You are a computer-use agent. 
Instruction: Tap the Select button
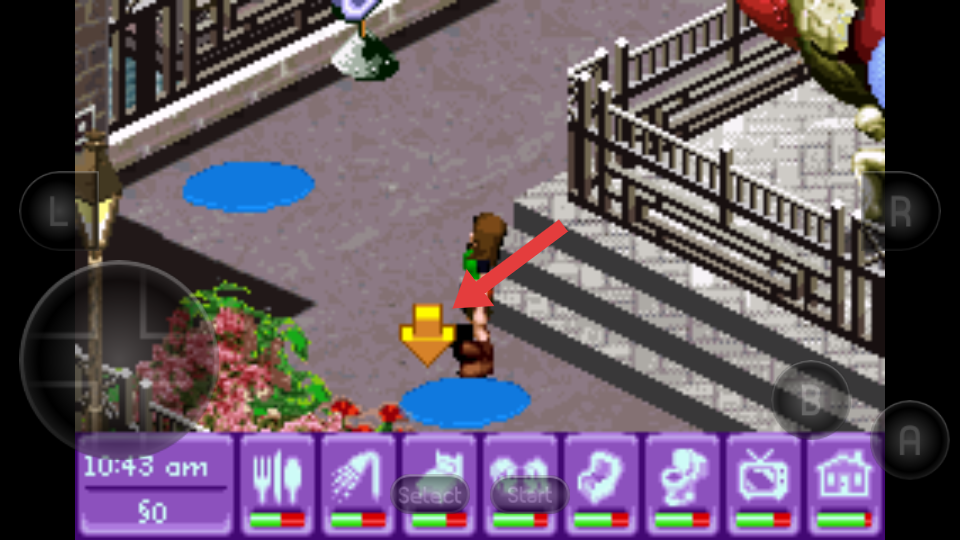click(430, 494)
